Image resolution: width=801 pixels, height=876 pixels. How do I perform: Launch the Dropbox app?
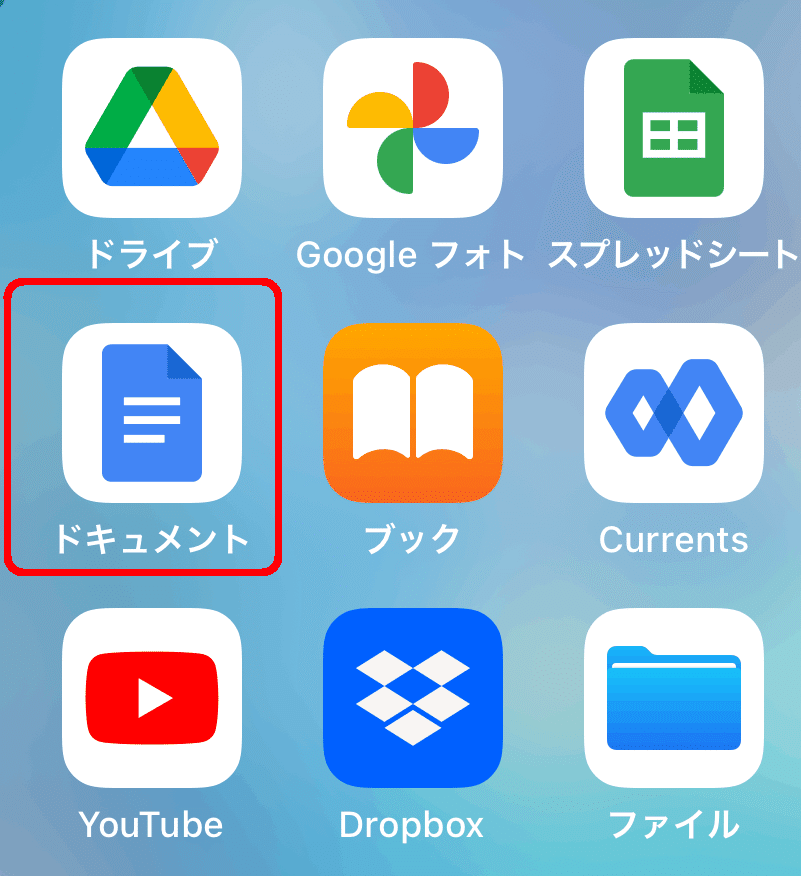click(412, 697)
